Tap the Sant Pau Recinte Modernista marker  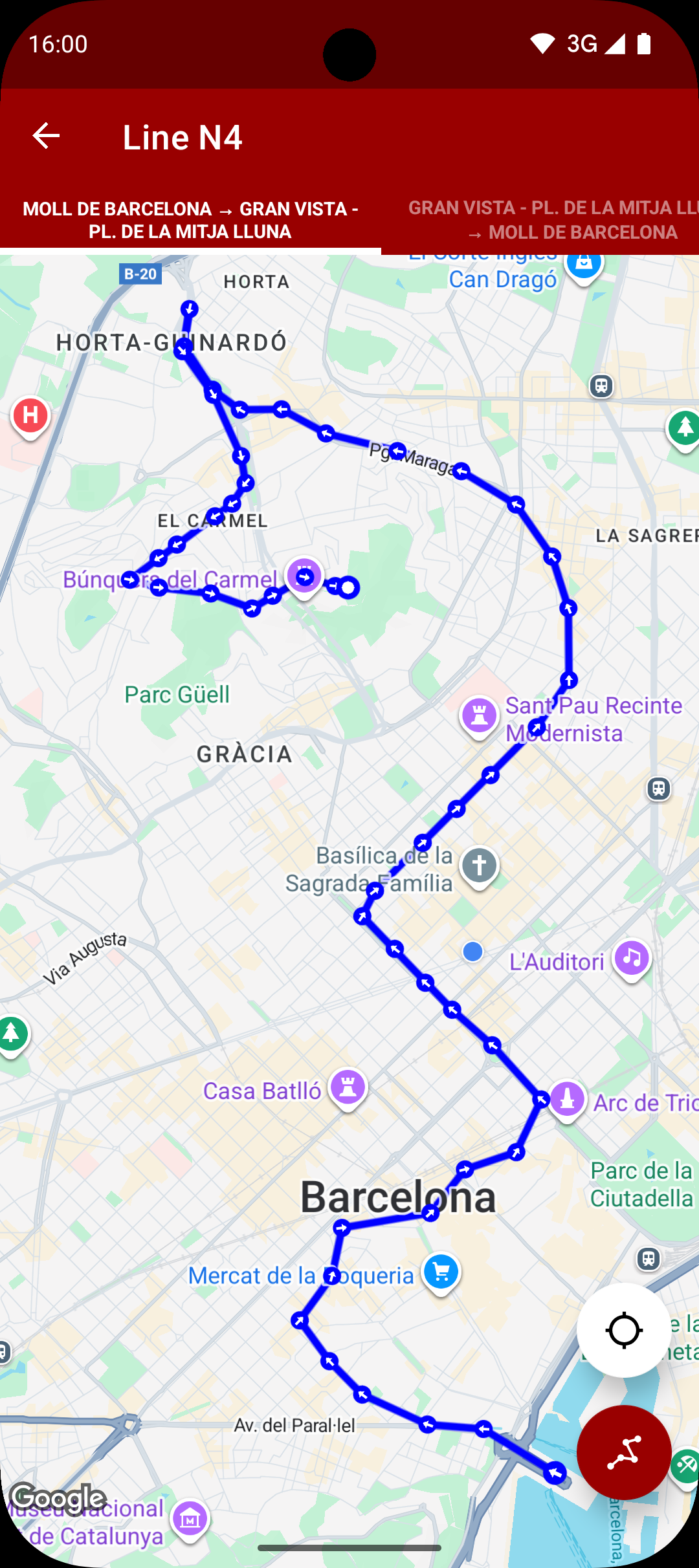coord(479,715)
